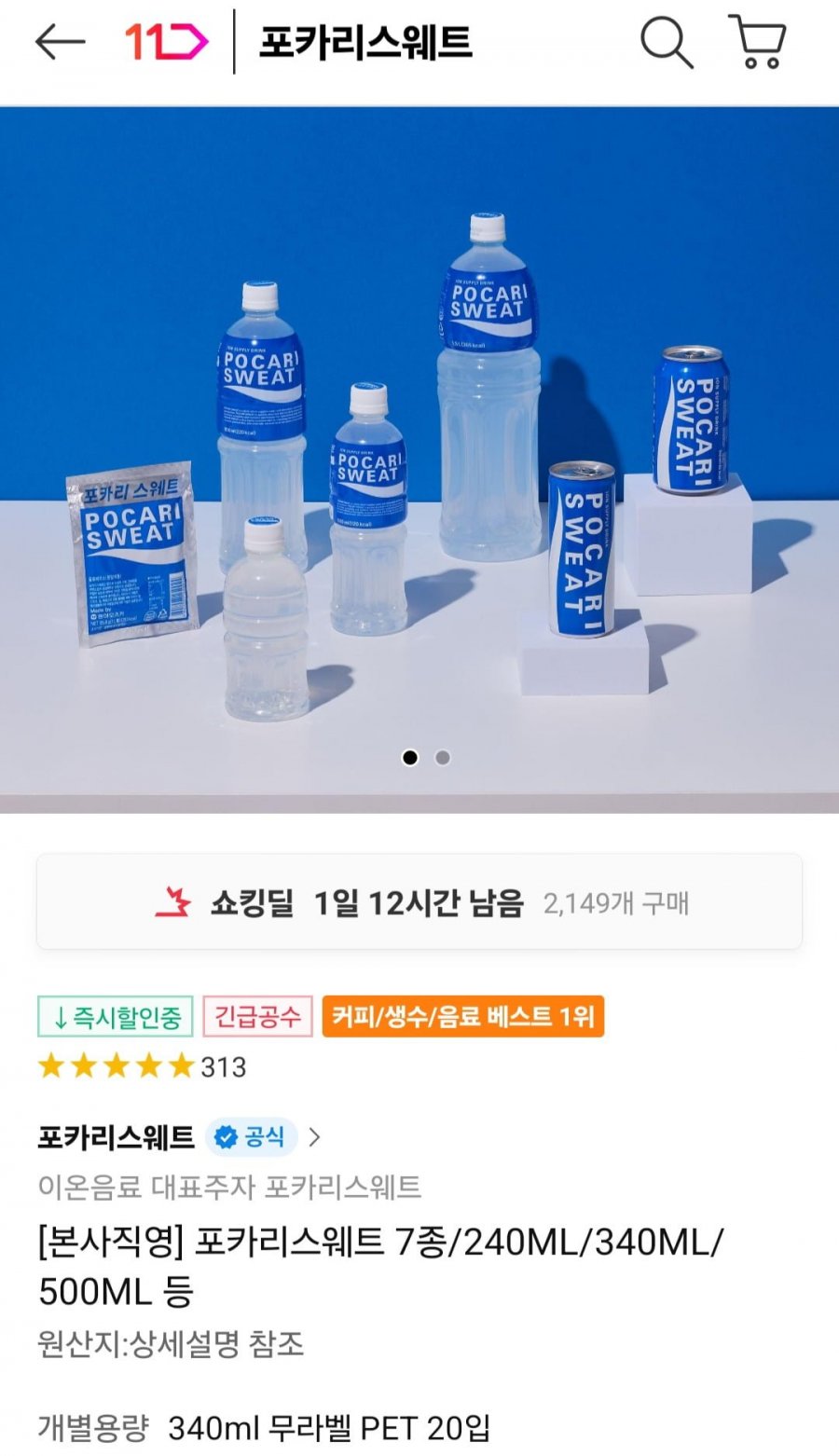Tap the 커피/생수/음료 베스트 1위 badge

click(463, 1016)
